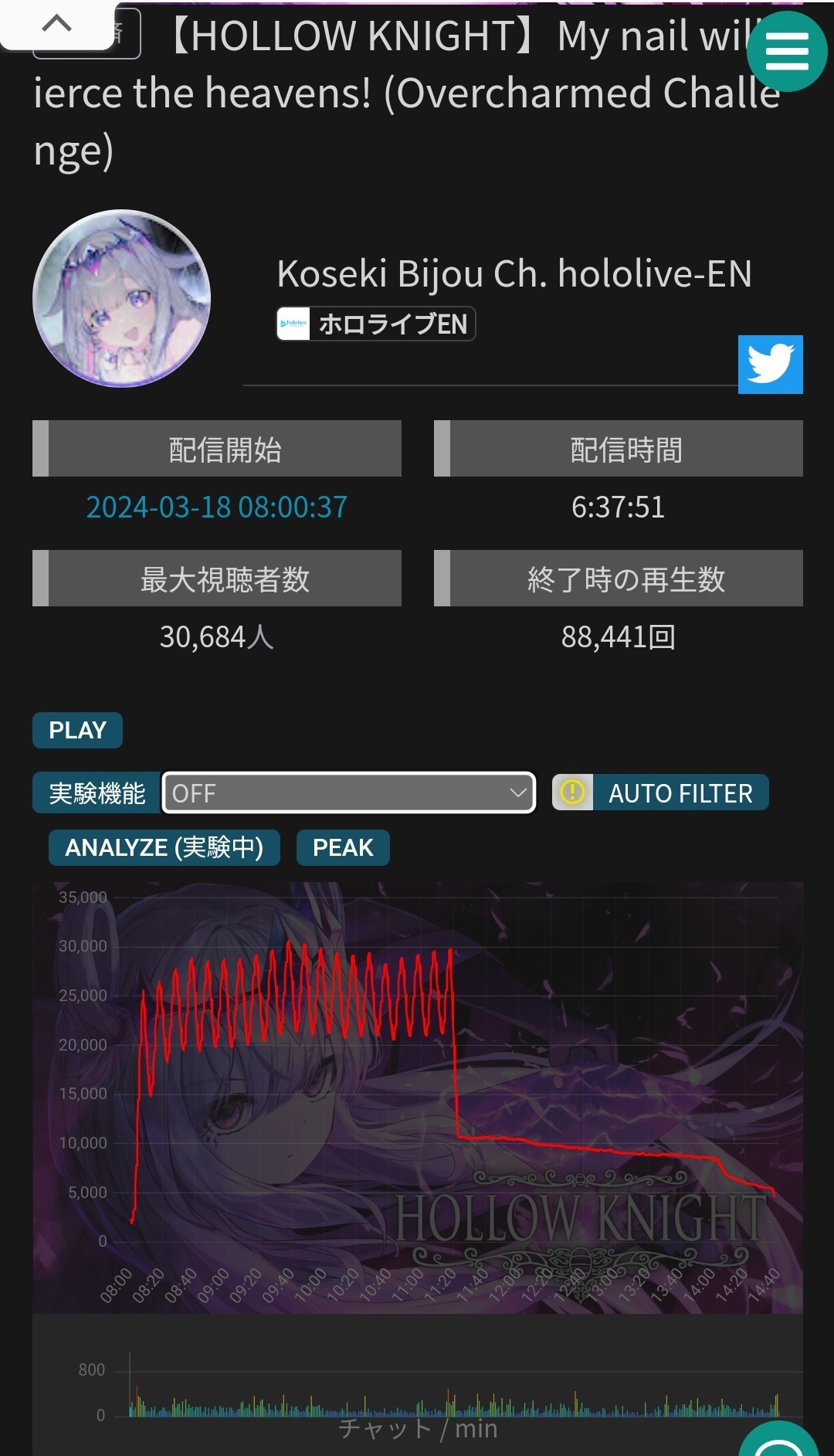Viewport: 834px width, 1456px height.
Task: Select the ホロライブEN group tag
Action: (x=376, y=324)
